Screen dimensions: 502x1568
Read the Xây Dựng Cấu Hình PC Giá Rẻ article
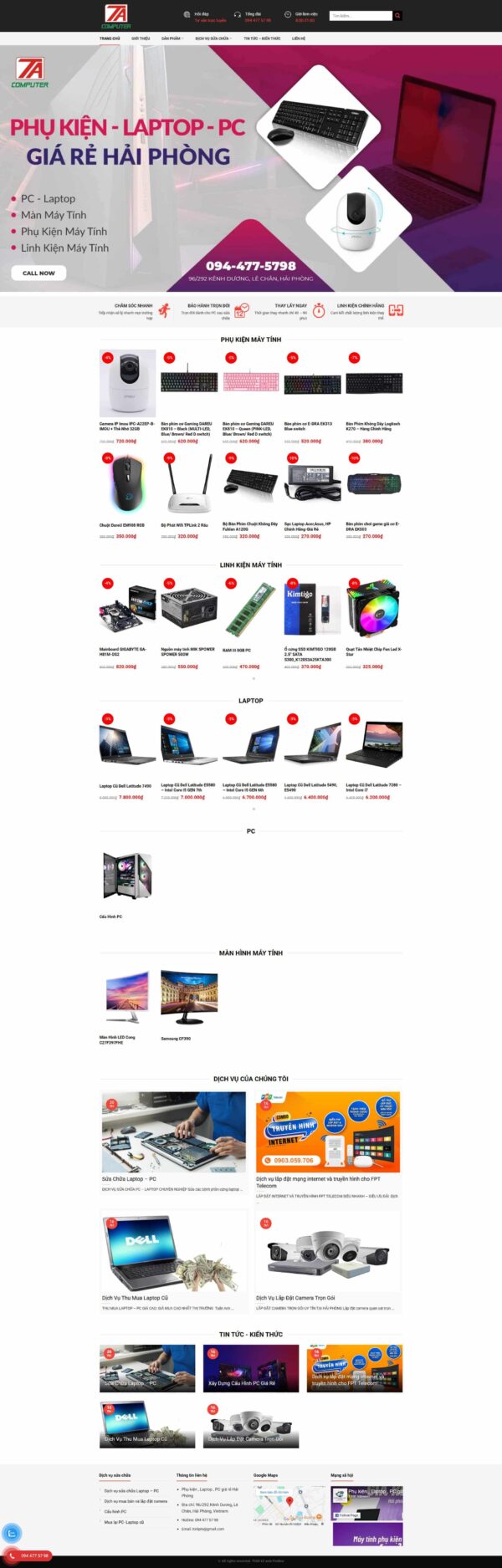(x=250, y=1367)
